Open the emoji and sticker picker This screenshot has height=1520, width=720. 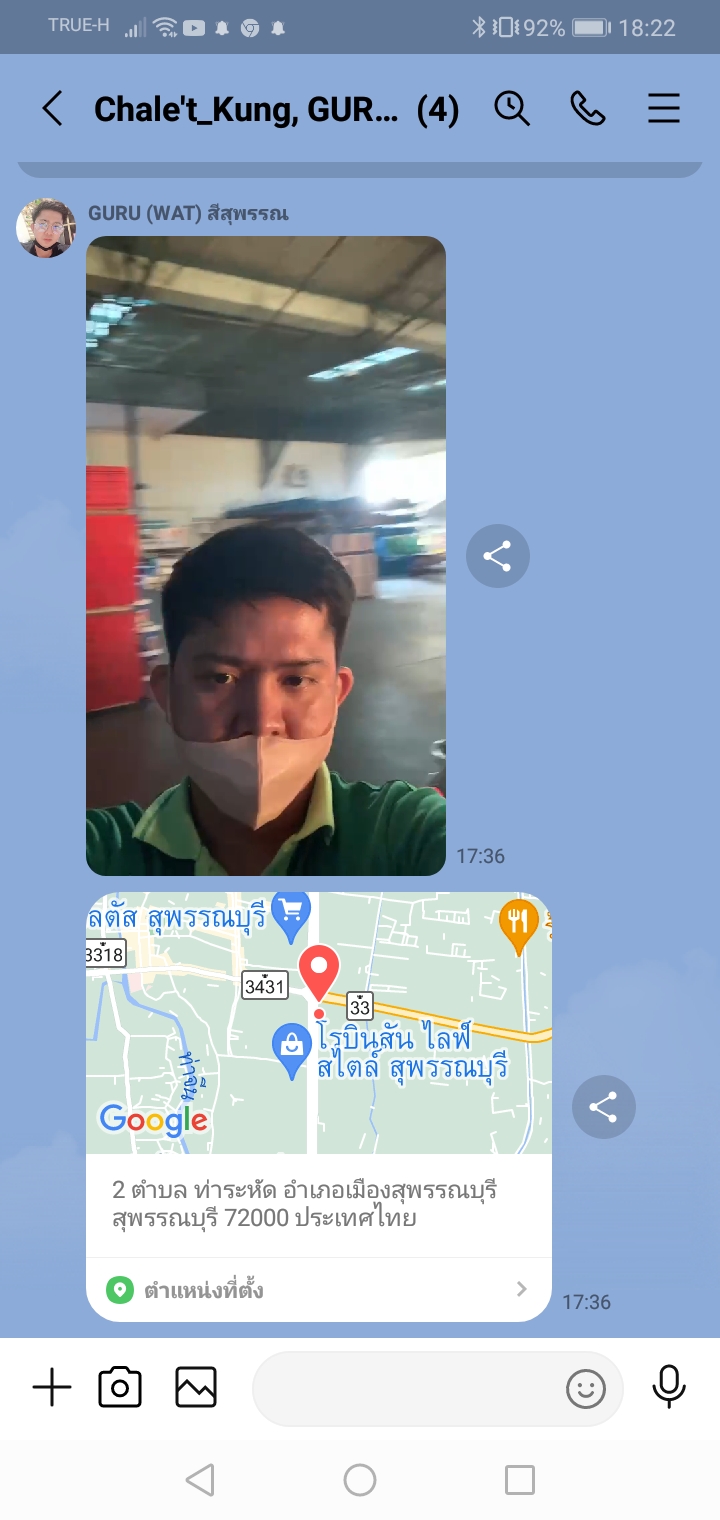pyautogui.click(x=586, y=1388)
